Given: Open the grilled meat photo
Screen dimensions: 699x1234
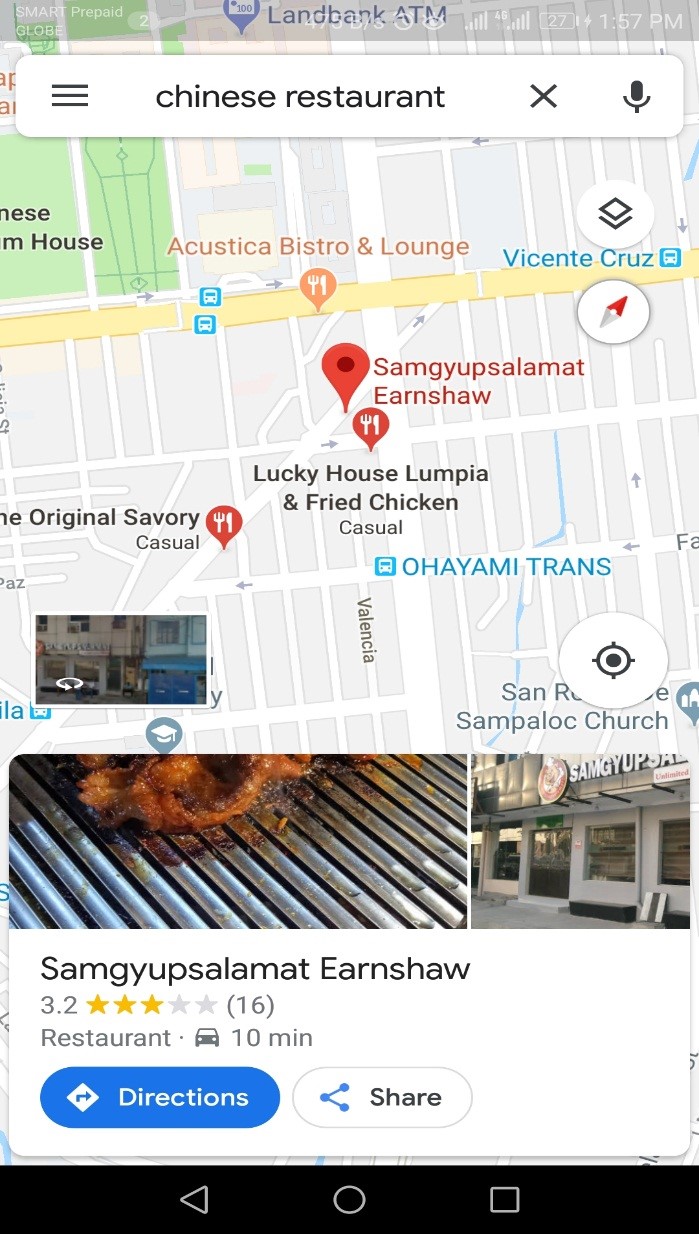Looking at the screenshot, I should point(238,841).
